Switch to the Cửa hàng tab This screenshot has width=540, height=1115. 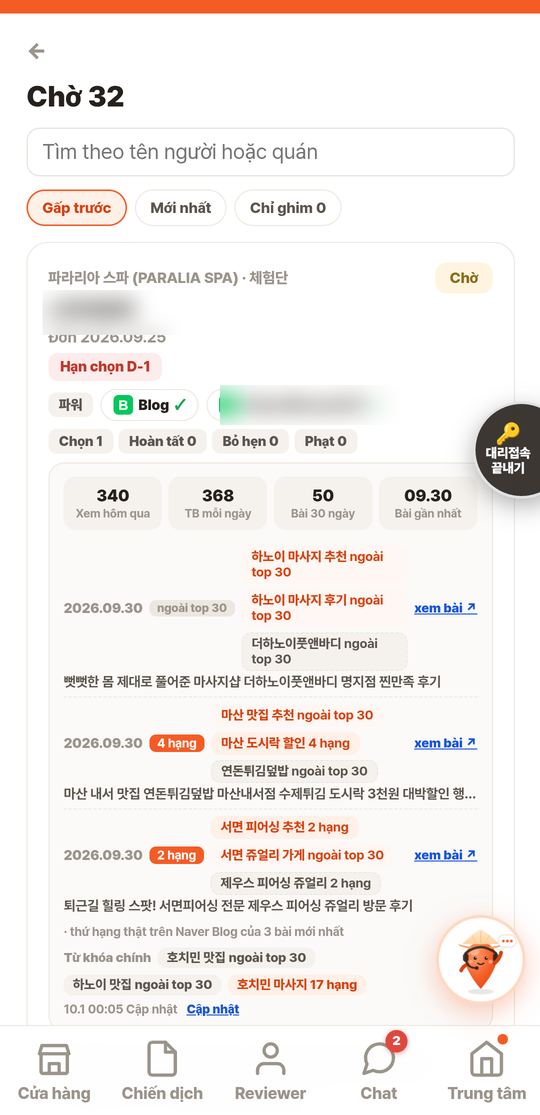pos(54,1070)
